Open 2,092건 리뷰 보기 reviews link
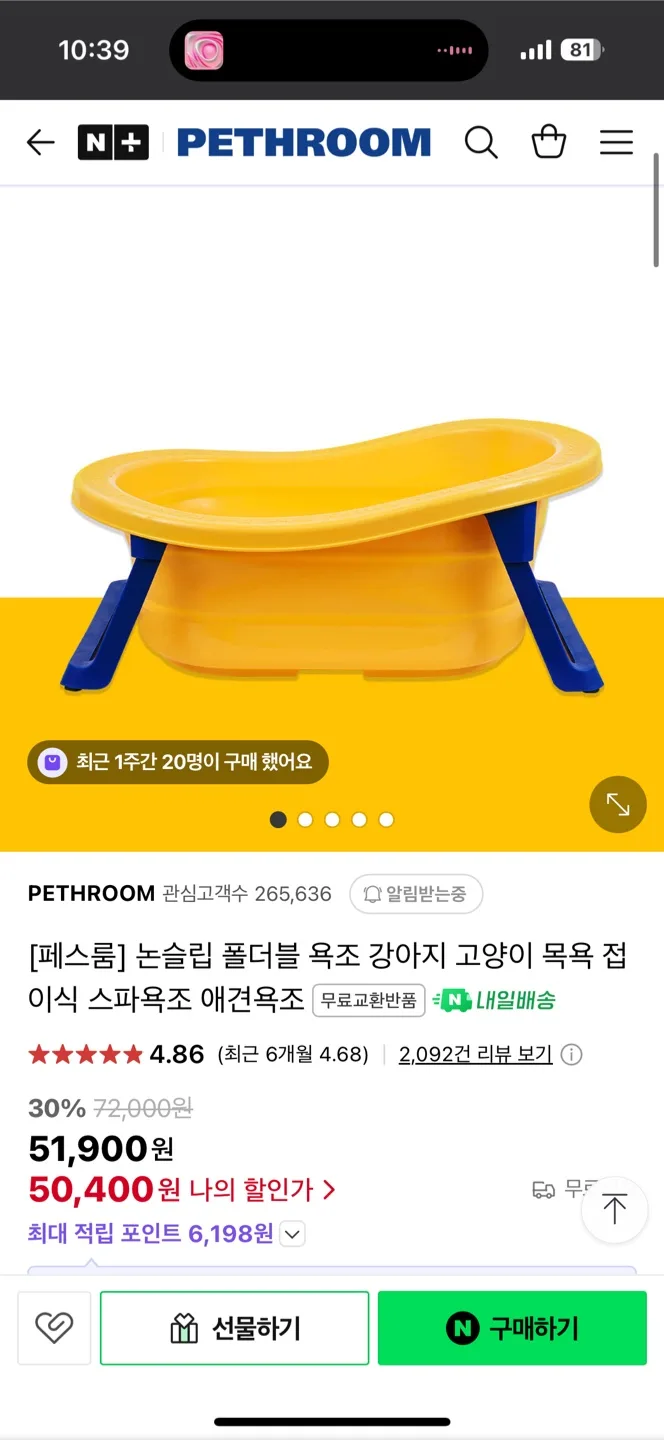664x1440 pixels. pos(475,1054)
